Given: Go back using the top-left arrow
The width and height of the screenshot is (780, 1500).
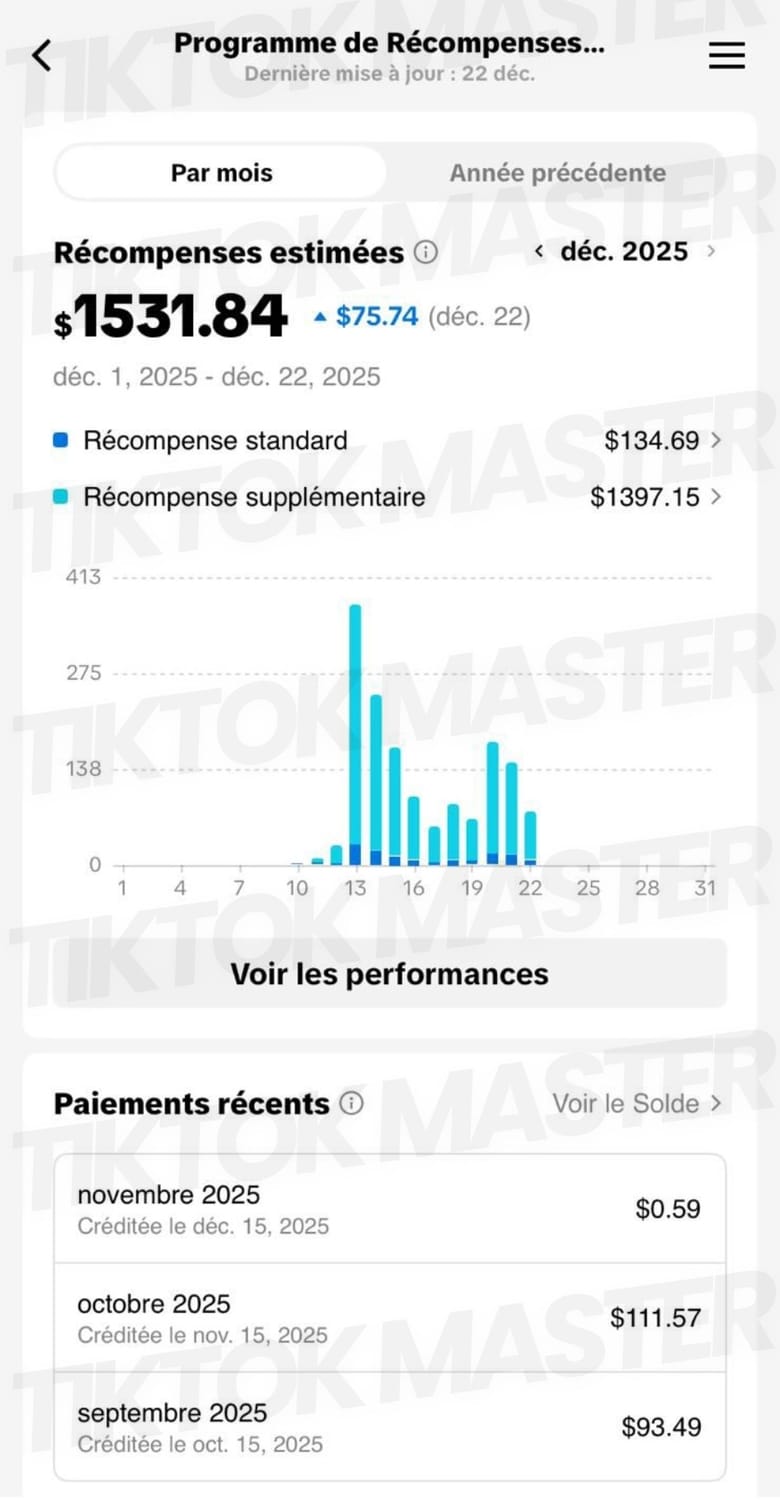Looking at the screenshot, I should click(41, 56).
